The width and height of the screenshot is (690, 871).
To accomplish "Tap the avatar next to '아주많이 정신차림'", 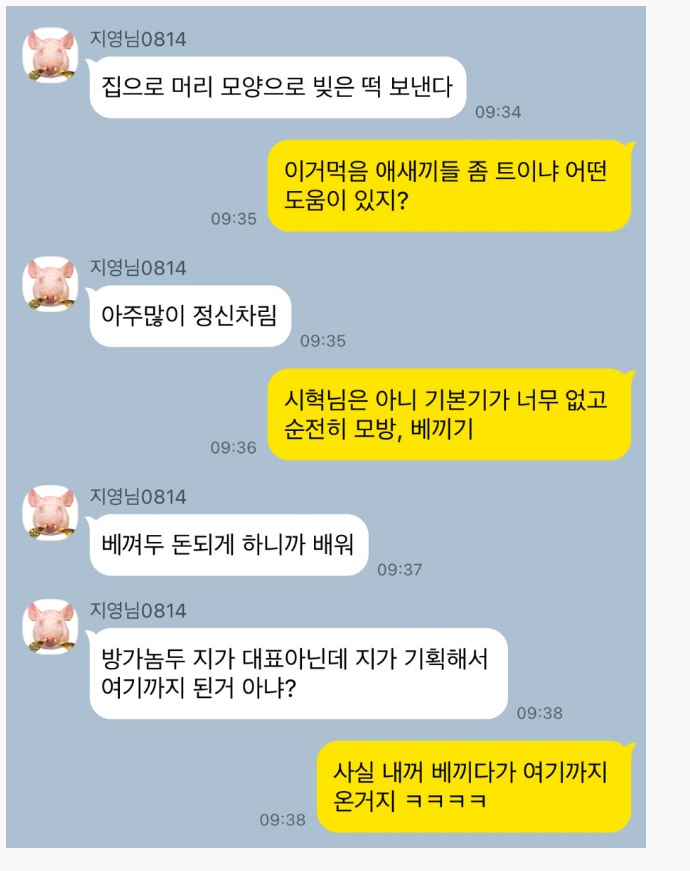I will point(50,284).
